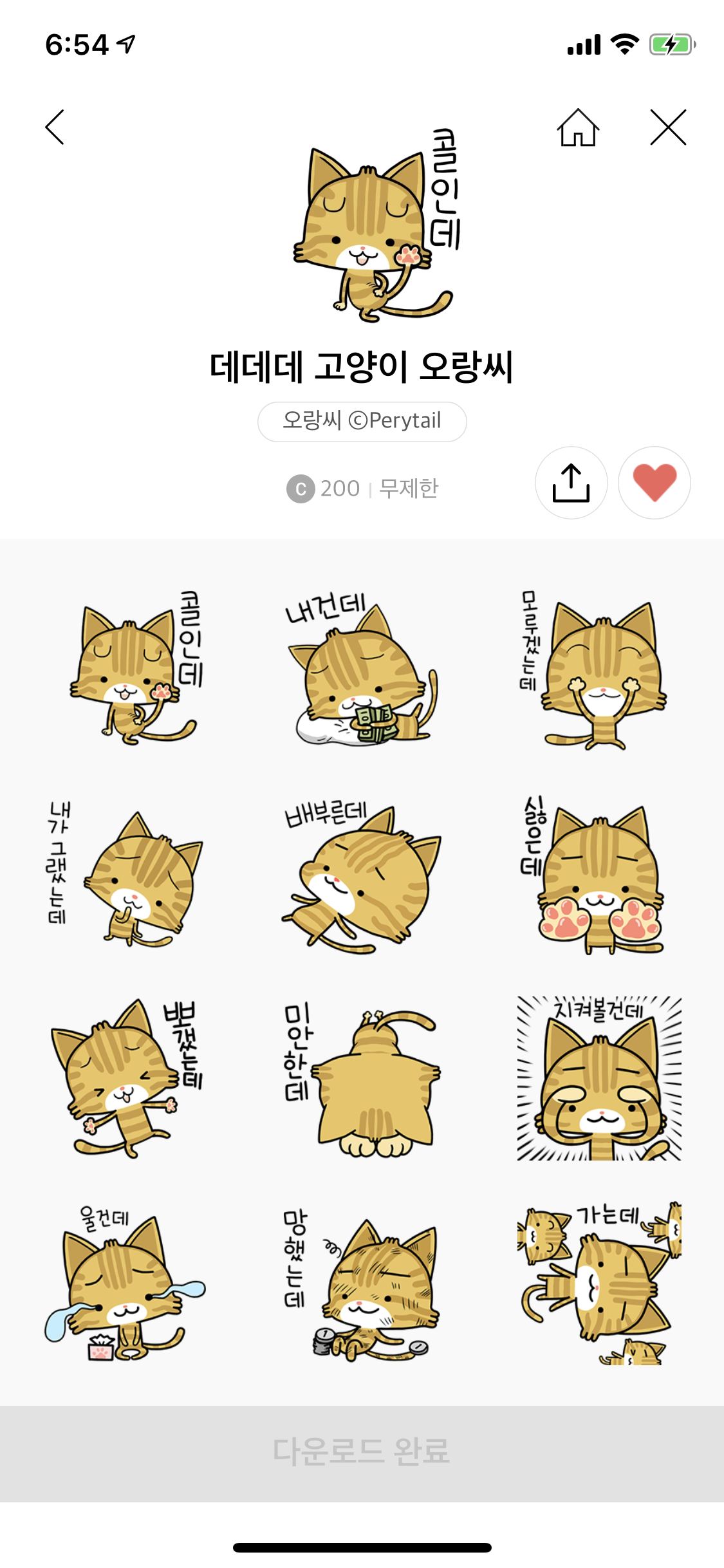The image size is (724, 1568).
Task: Open the home screen via the home icon
Action: point(579,127)
